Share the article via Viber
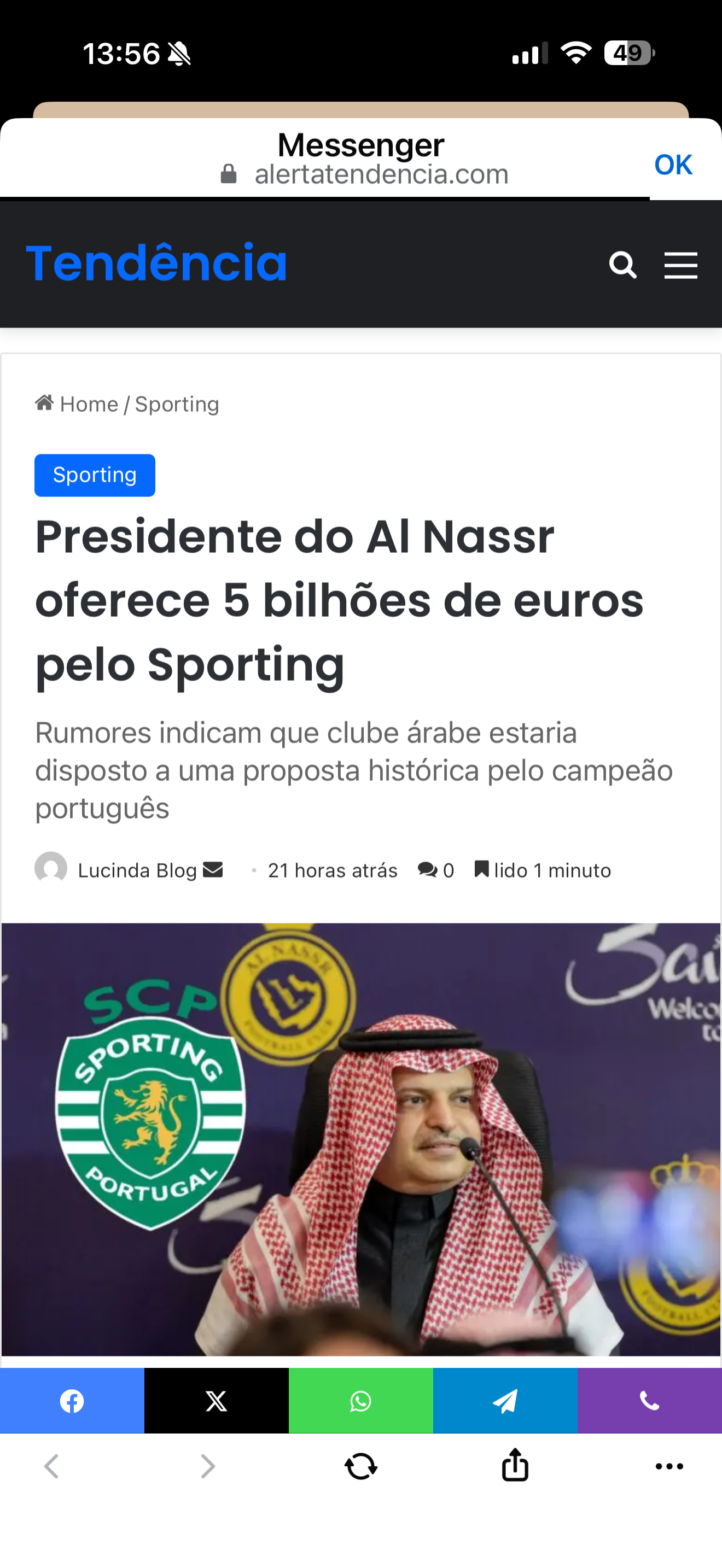 click(650, 1401)
